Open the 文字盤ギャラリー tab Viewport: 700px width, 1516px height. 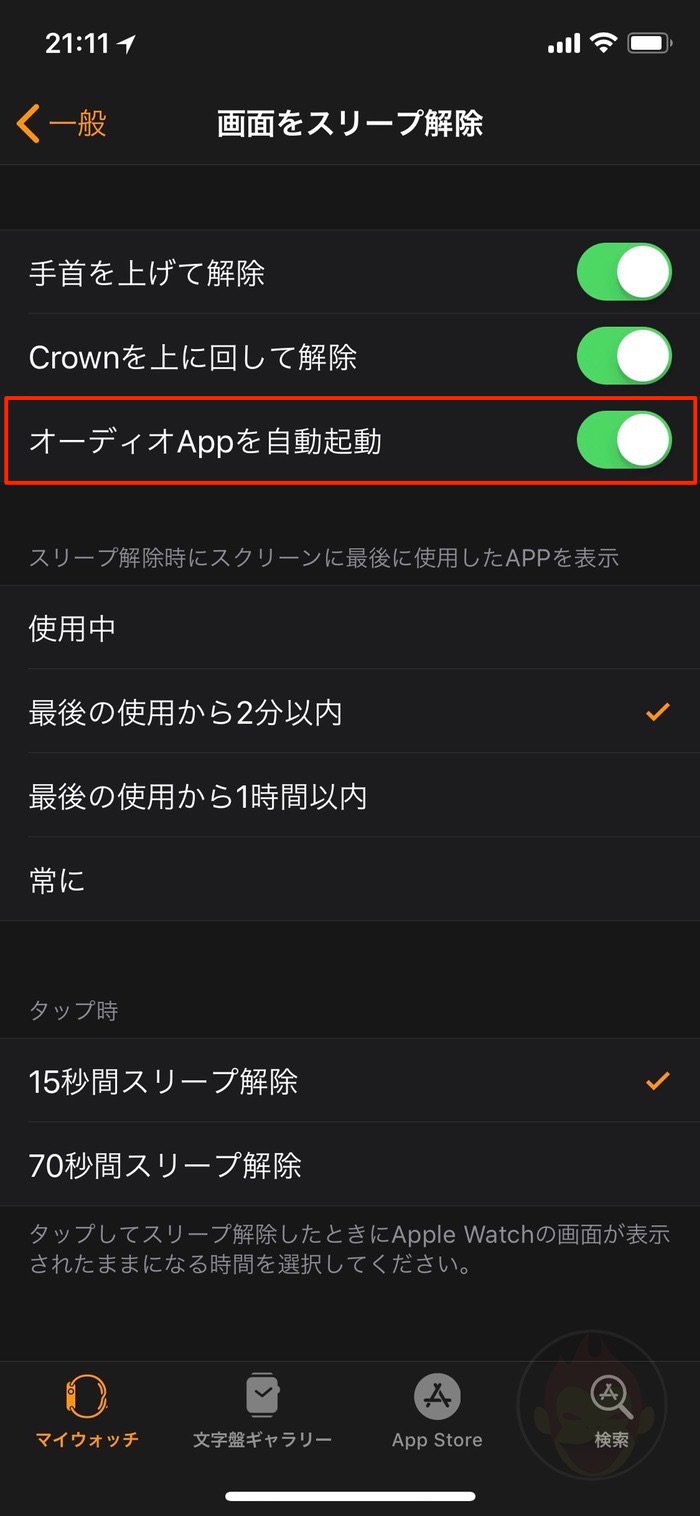(262, 1410)
